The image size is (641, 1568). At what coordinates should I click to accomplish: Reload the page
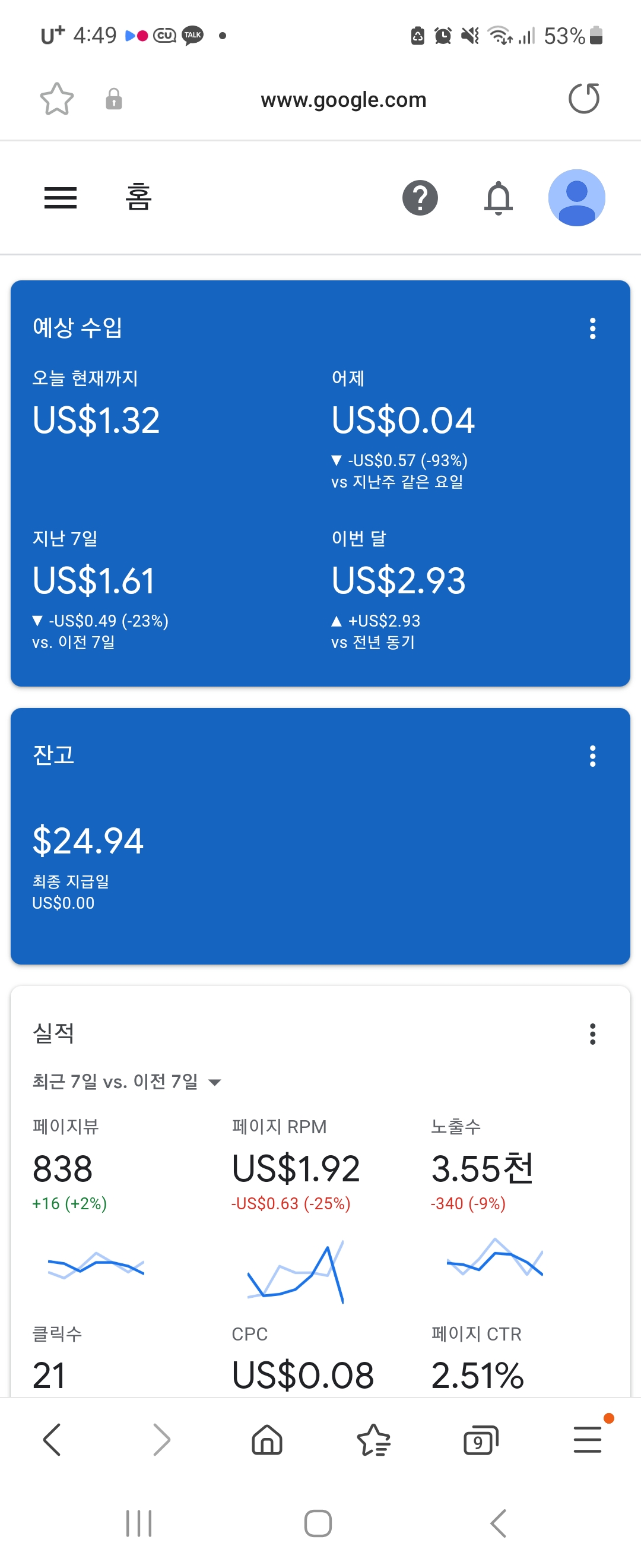pyautogui.click(x=584, y=99)
